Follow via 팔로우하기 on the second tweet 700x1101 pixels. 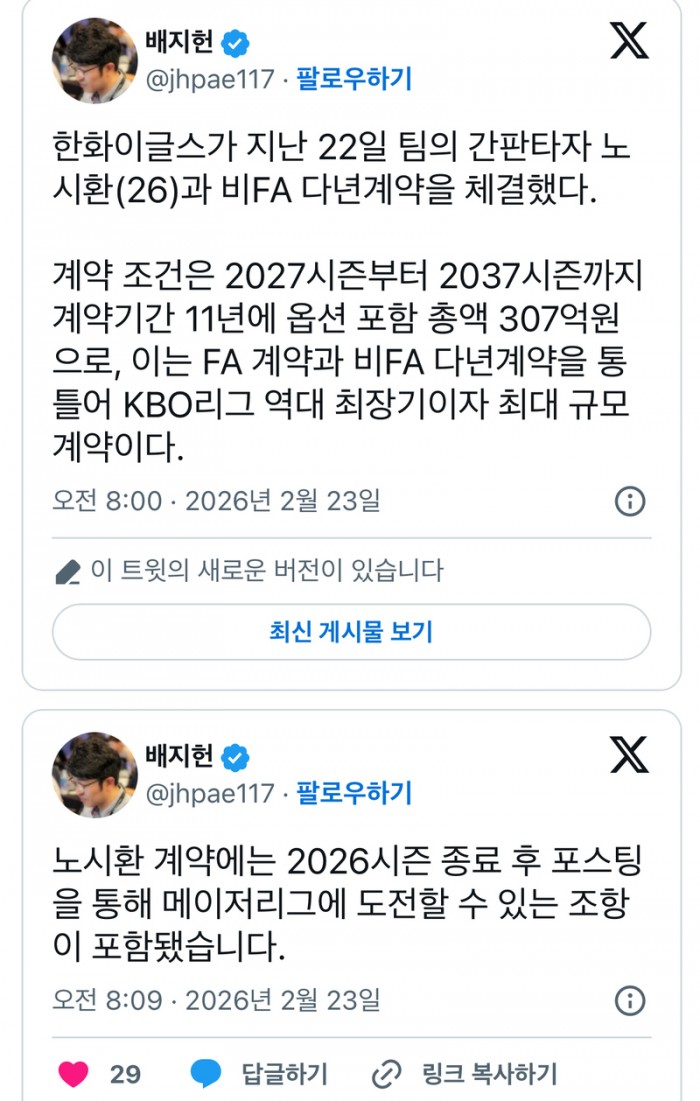tap(354, 794)
